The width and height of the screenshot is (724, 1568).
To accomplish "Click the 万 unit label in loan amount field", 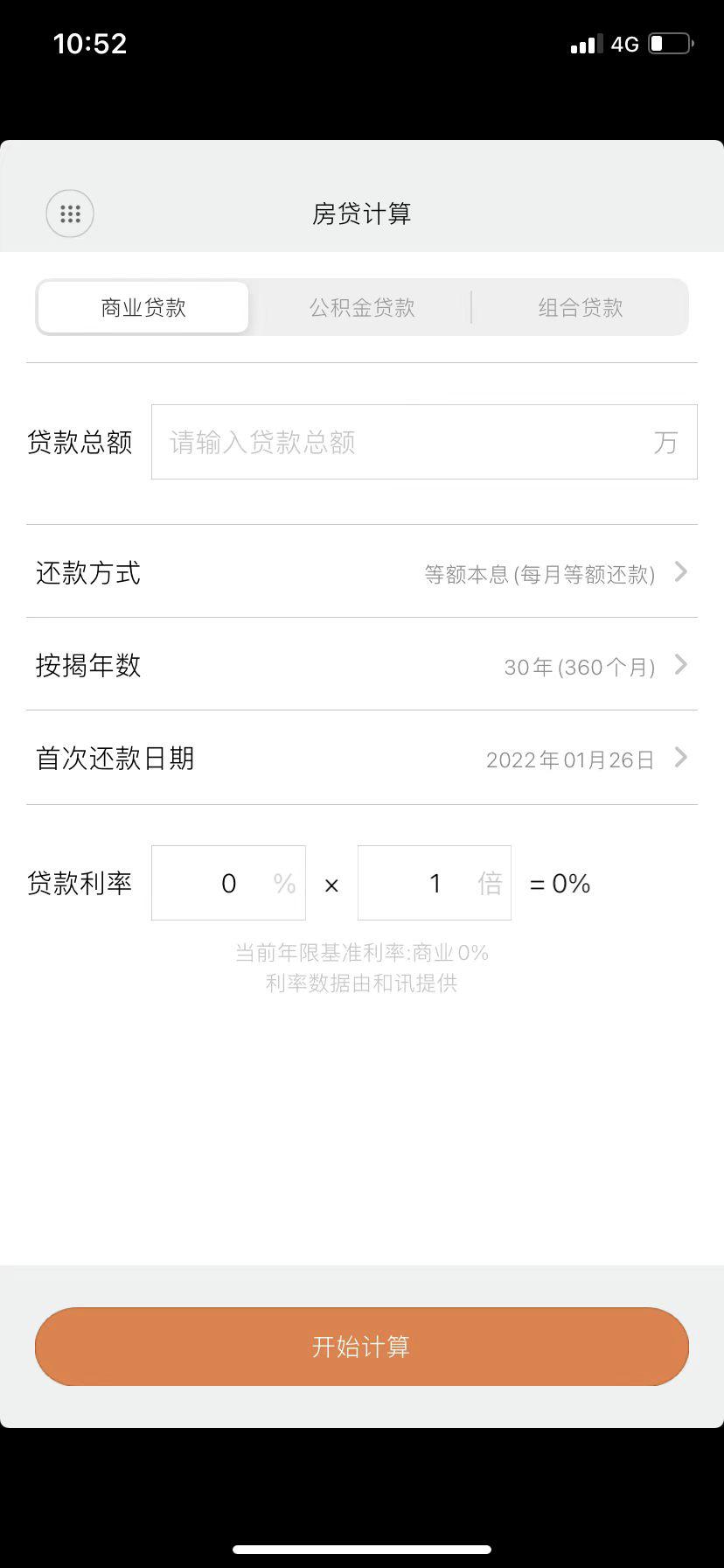I will click(666, 442).
